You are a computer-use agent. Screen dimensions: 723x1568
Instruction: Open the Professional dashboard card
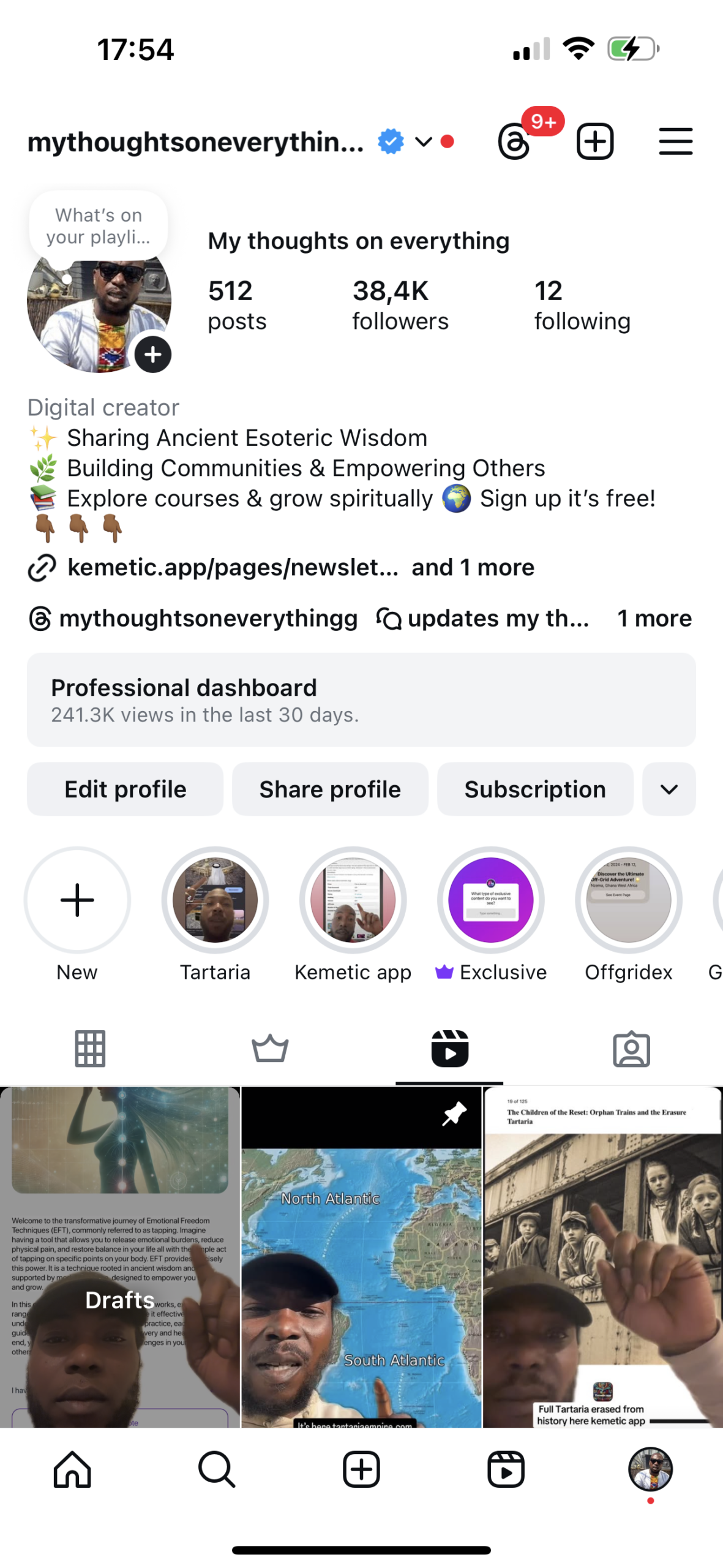click(x=361, y=699)
